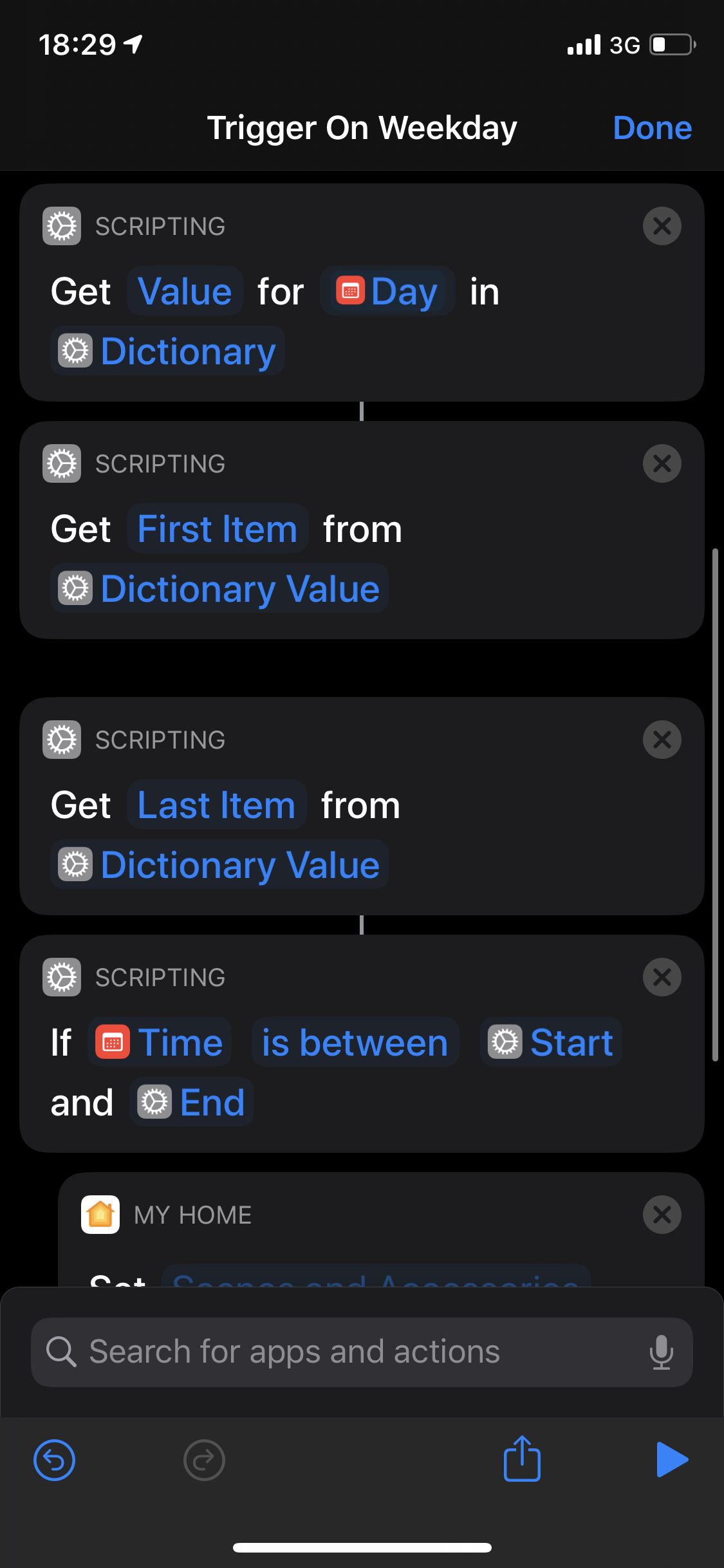Change First Item selection option
724x1568 pixels.
click(x=217, y=529)
